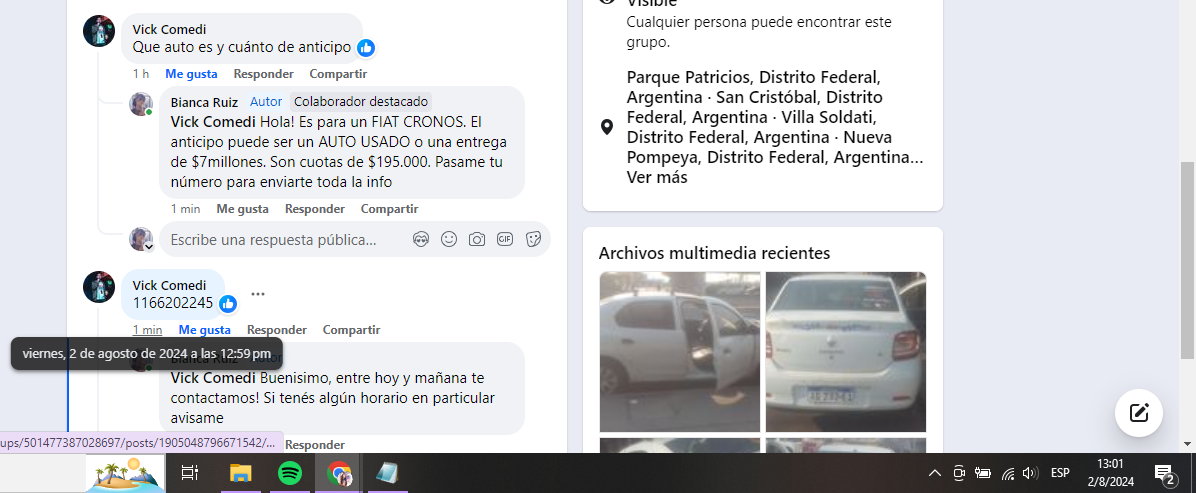Compose a new message with floating button

(x=1139, y=413)
